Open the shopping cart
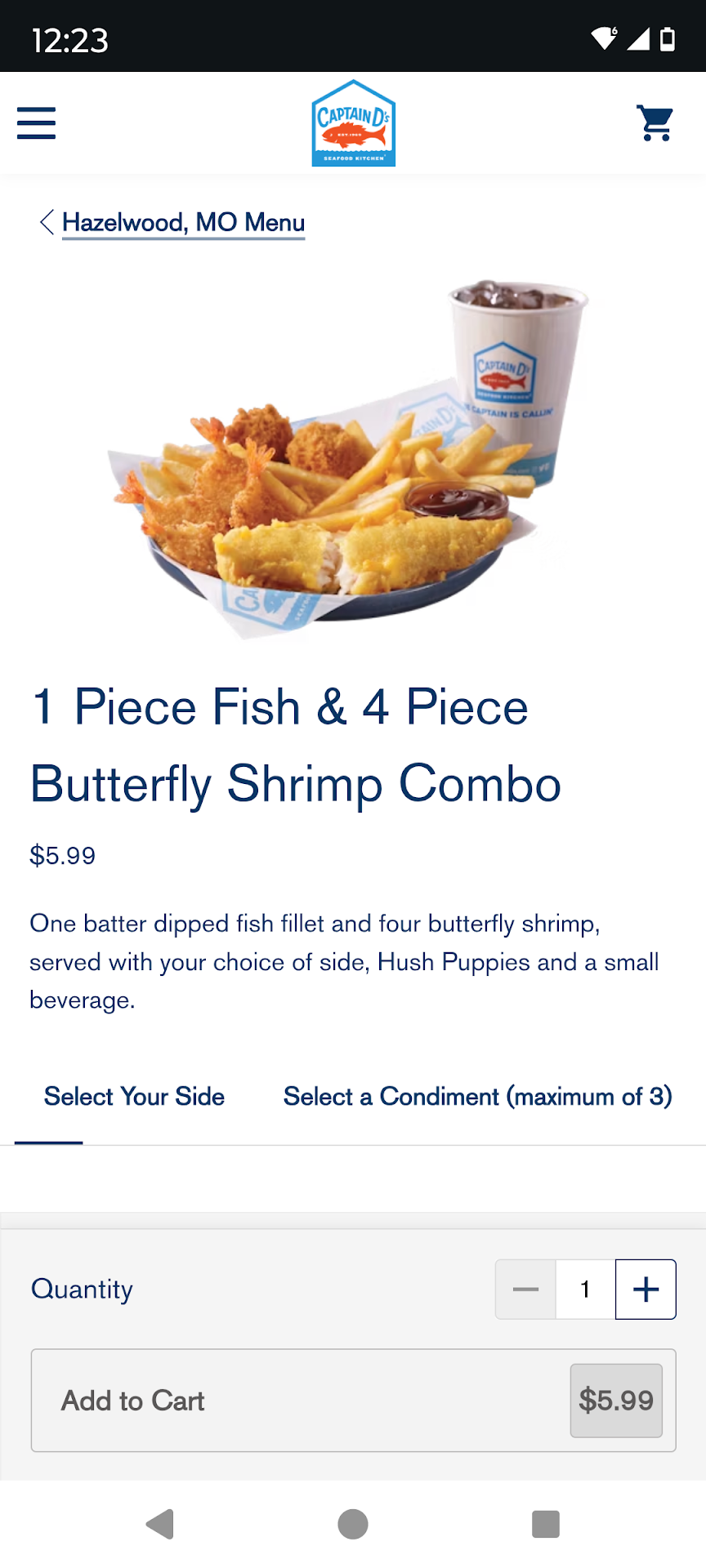Viewport: 706px width, 1568px height. tap(655, 123)
